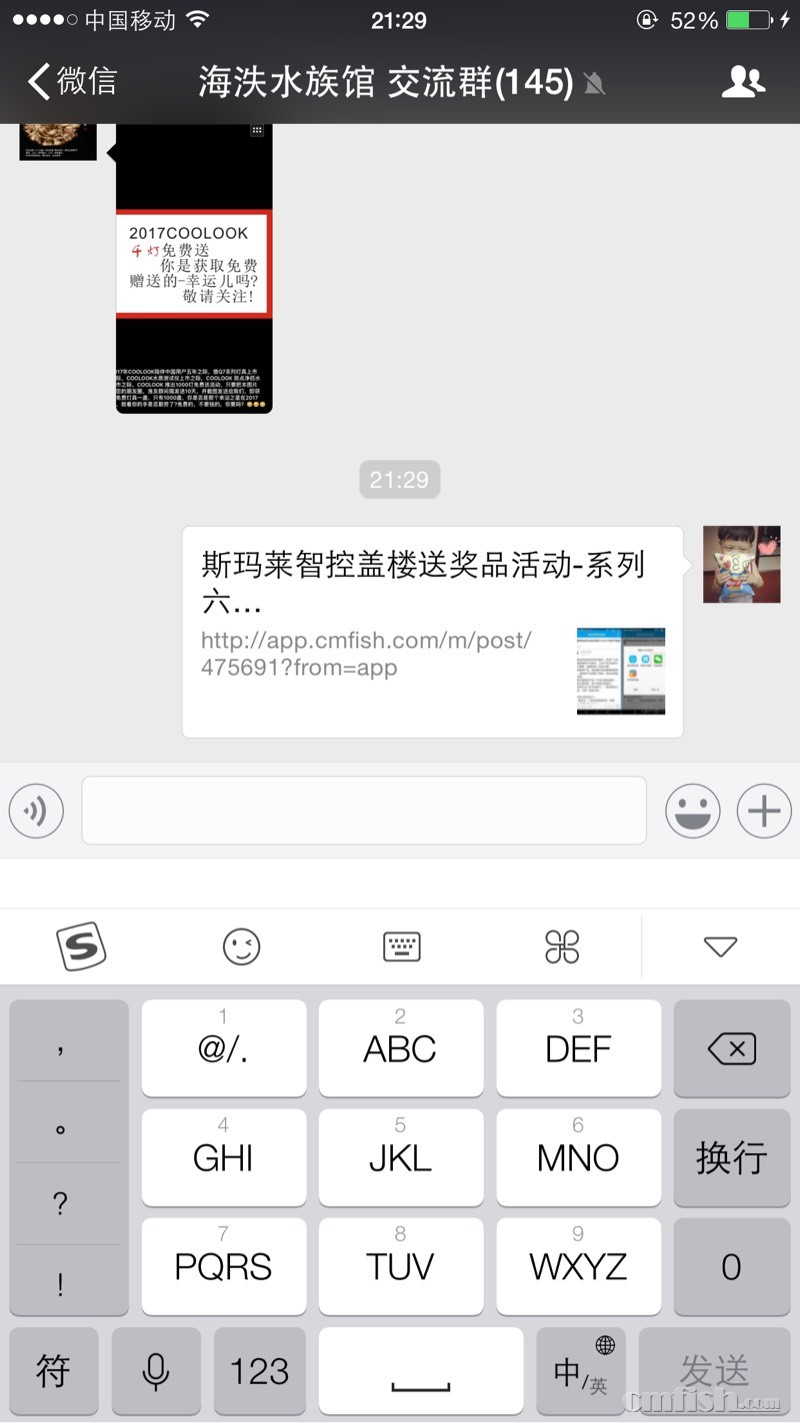This screenshot has height=1423, width=800.
Task: Tap the backspace key
Action: (x=731, y=1048)
